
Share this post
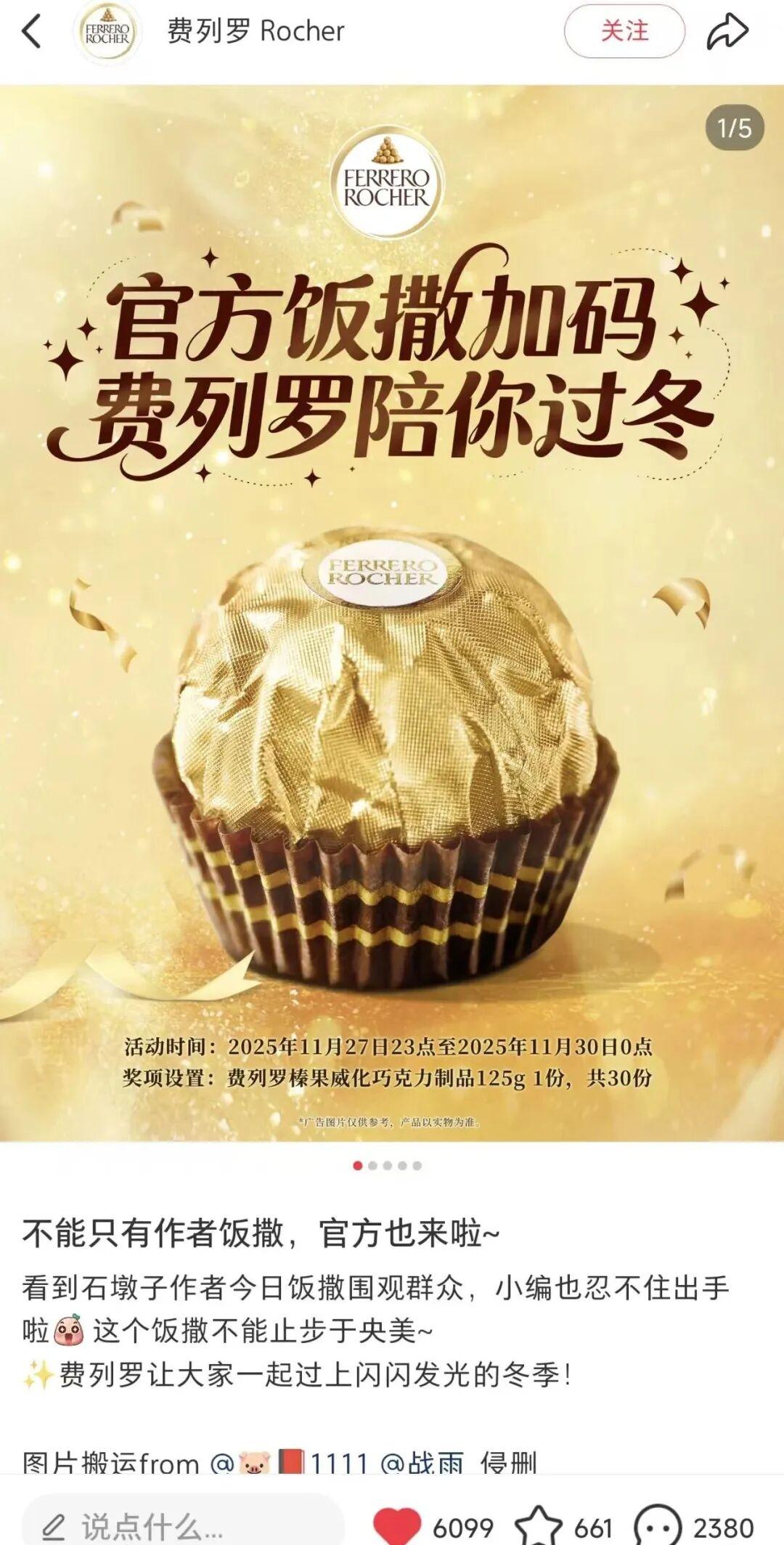pos(727,32)
